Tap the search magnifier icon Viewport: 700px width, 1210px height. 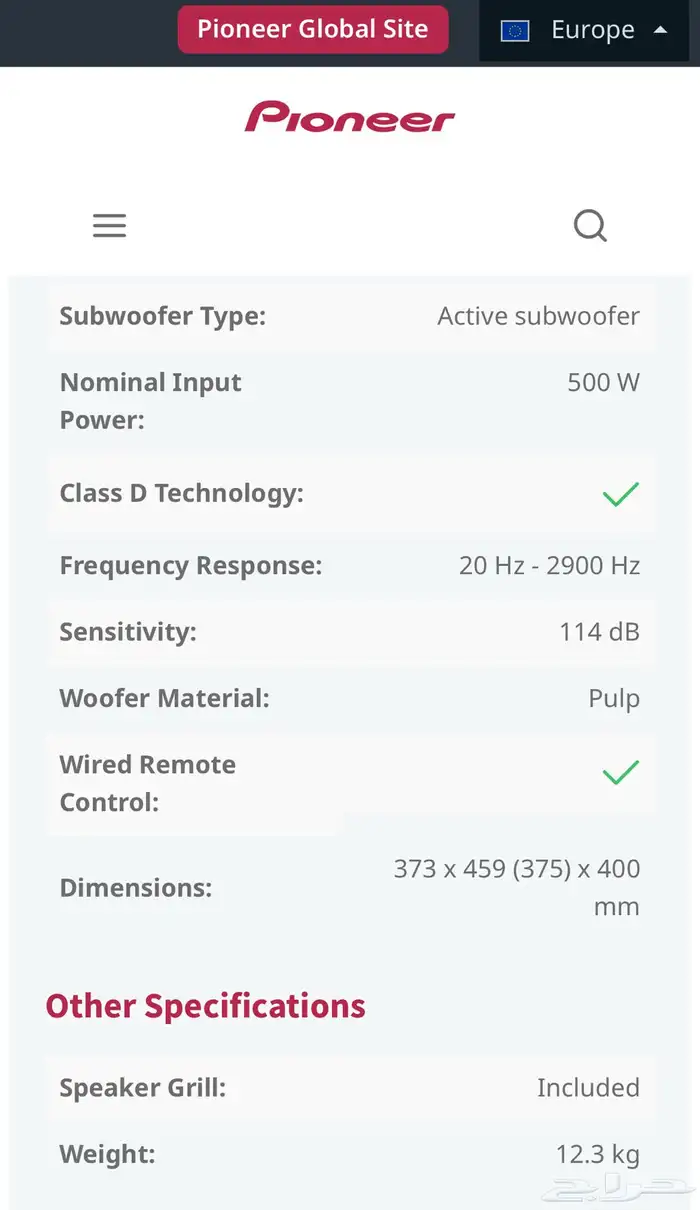(590, 226)
